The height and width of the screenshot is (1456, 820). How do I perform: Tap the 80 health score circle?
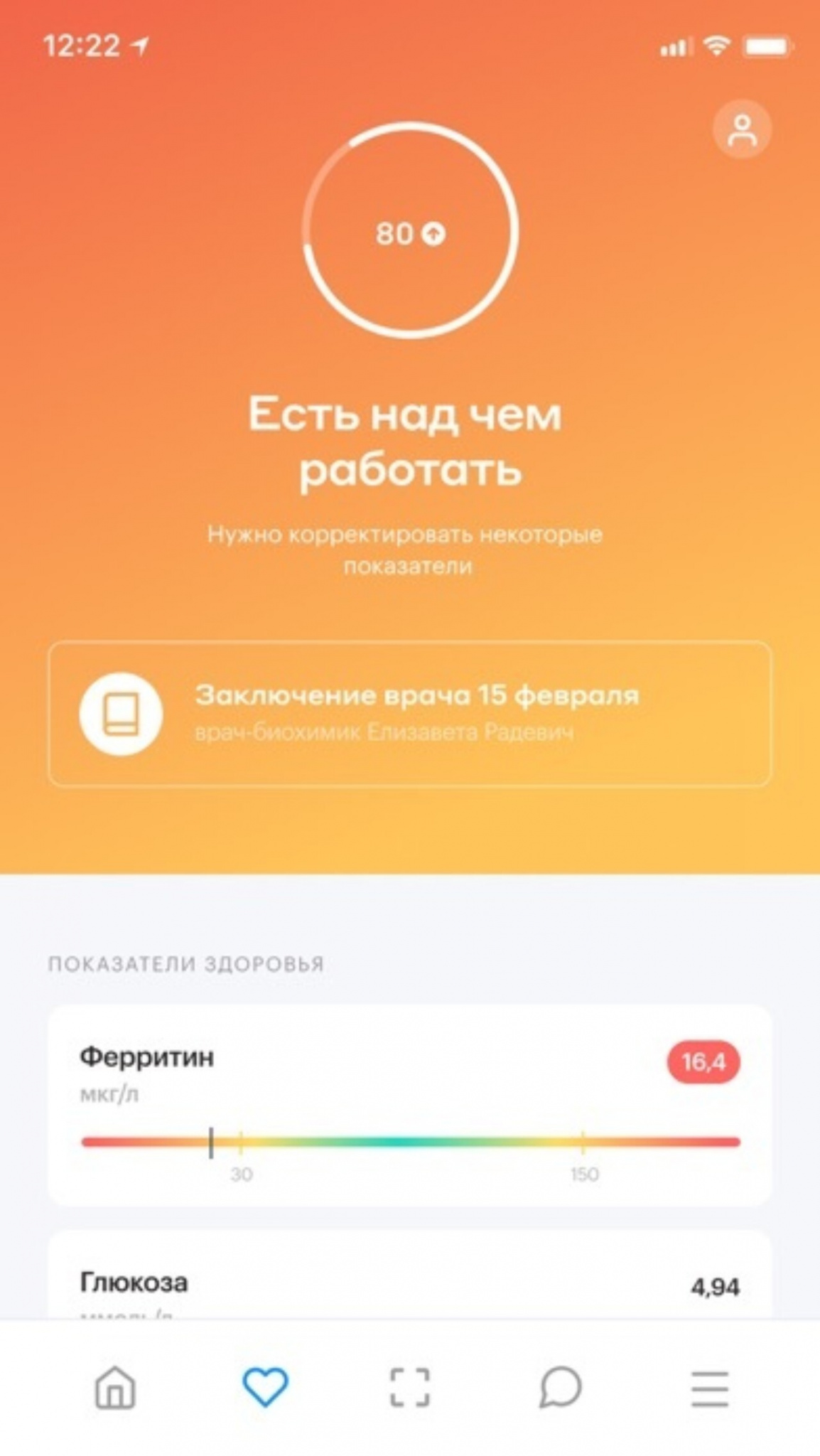[410, 231]
